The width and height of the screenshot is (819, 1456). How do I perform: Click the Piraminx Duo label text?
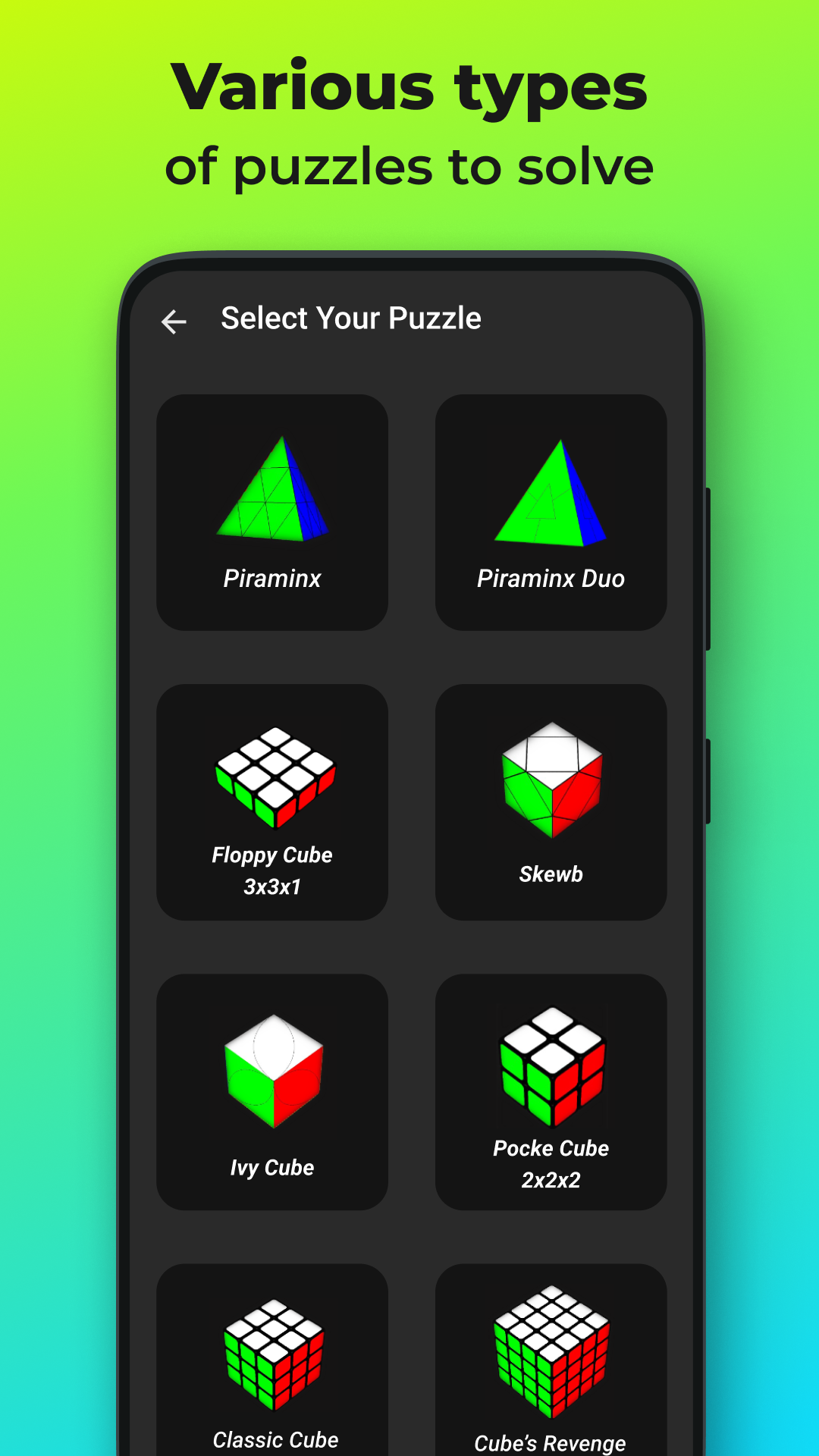click(551, 579)
